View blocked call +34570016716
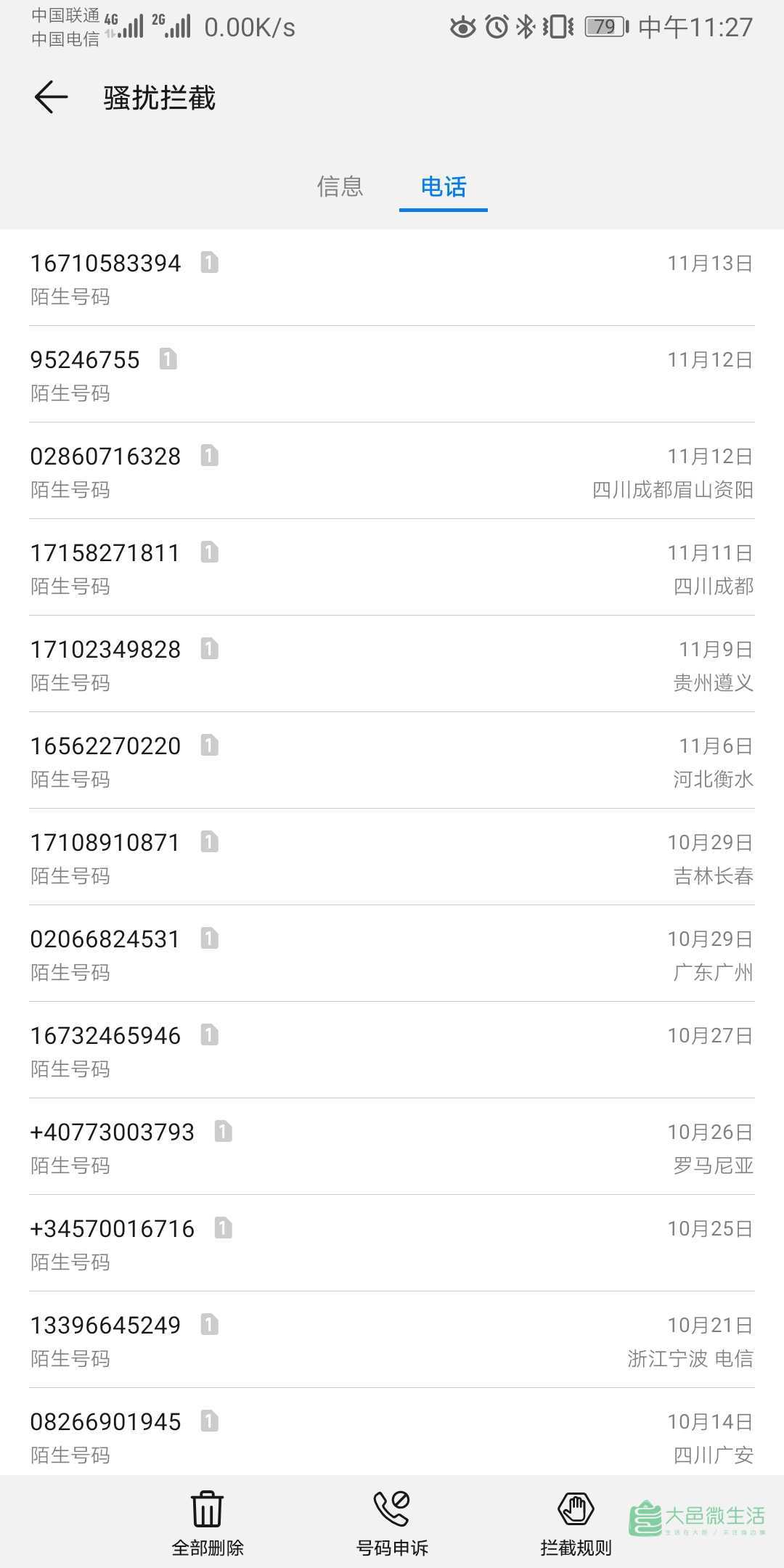784x1568 pixels. click(392, 1244)
